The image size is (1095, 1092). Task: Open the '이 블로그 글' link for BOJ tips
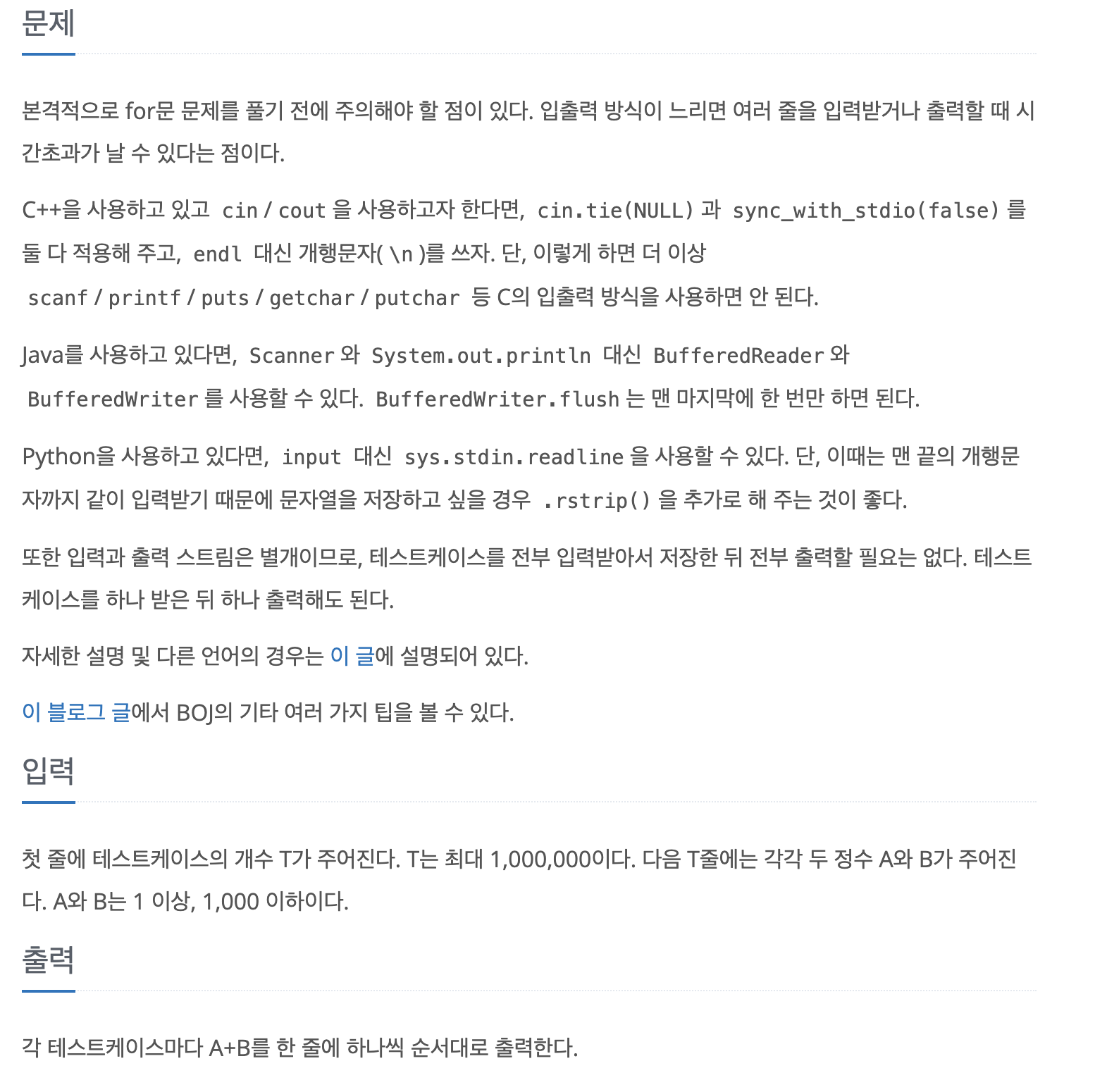click(76, 712)
